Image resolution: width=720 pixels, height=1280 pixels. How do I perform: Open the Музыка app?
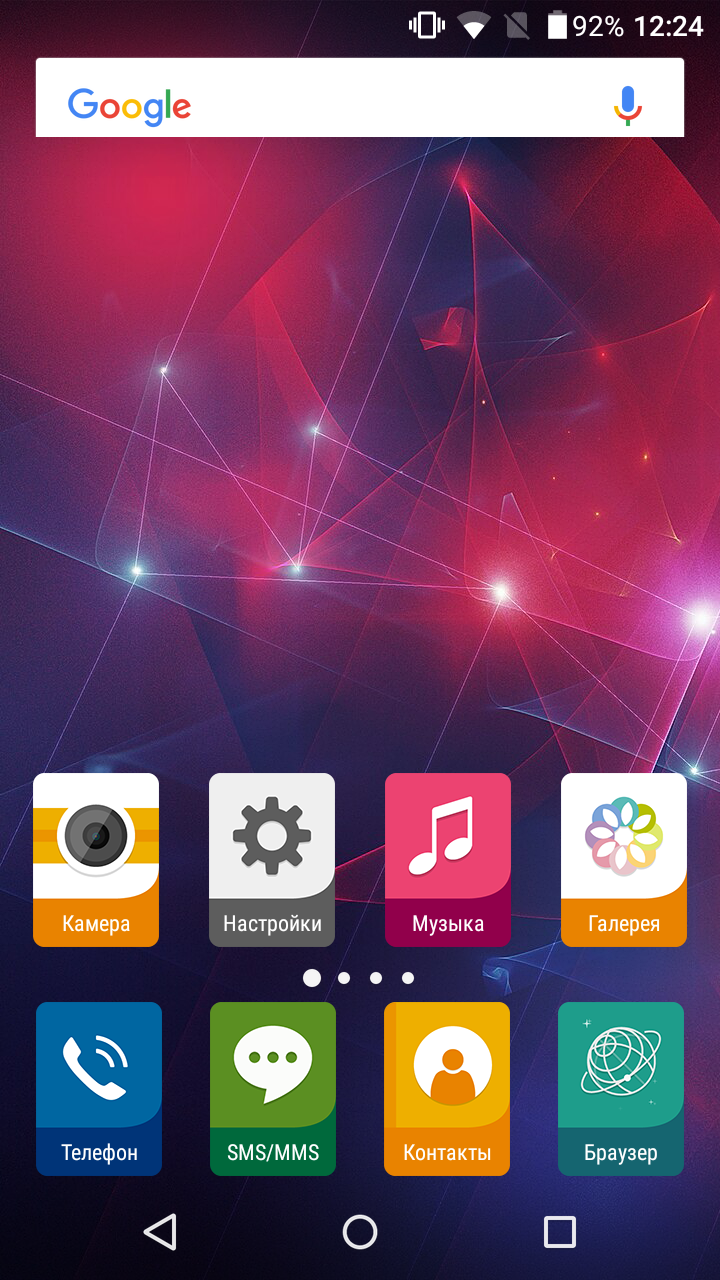(448, 860)
